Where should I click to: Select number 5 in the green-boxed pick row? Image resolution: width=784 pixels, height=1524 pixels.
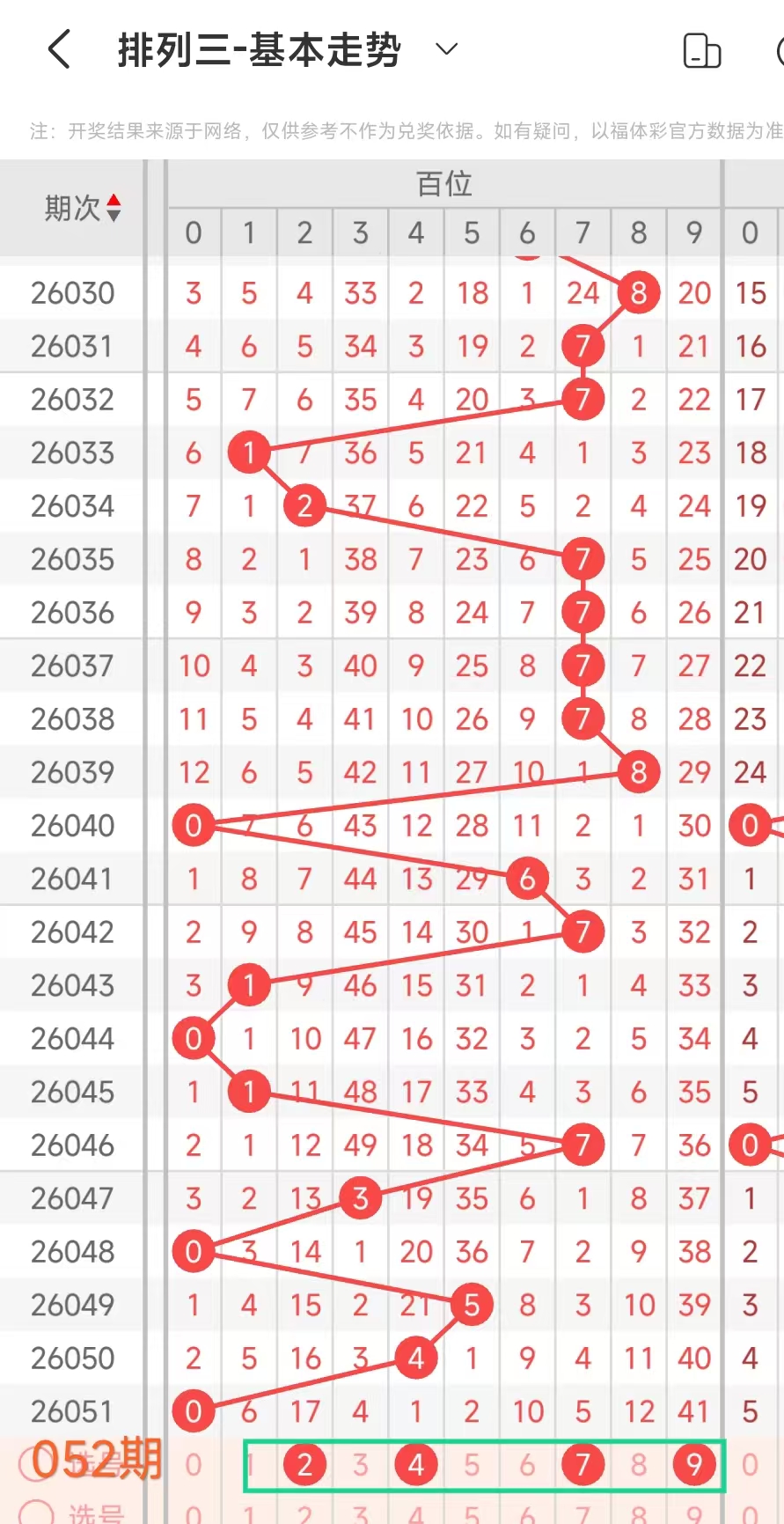coord(472,1465)
